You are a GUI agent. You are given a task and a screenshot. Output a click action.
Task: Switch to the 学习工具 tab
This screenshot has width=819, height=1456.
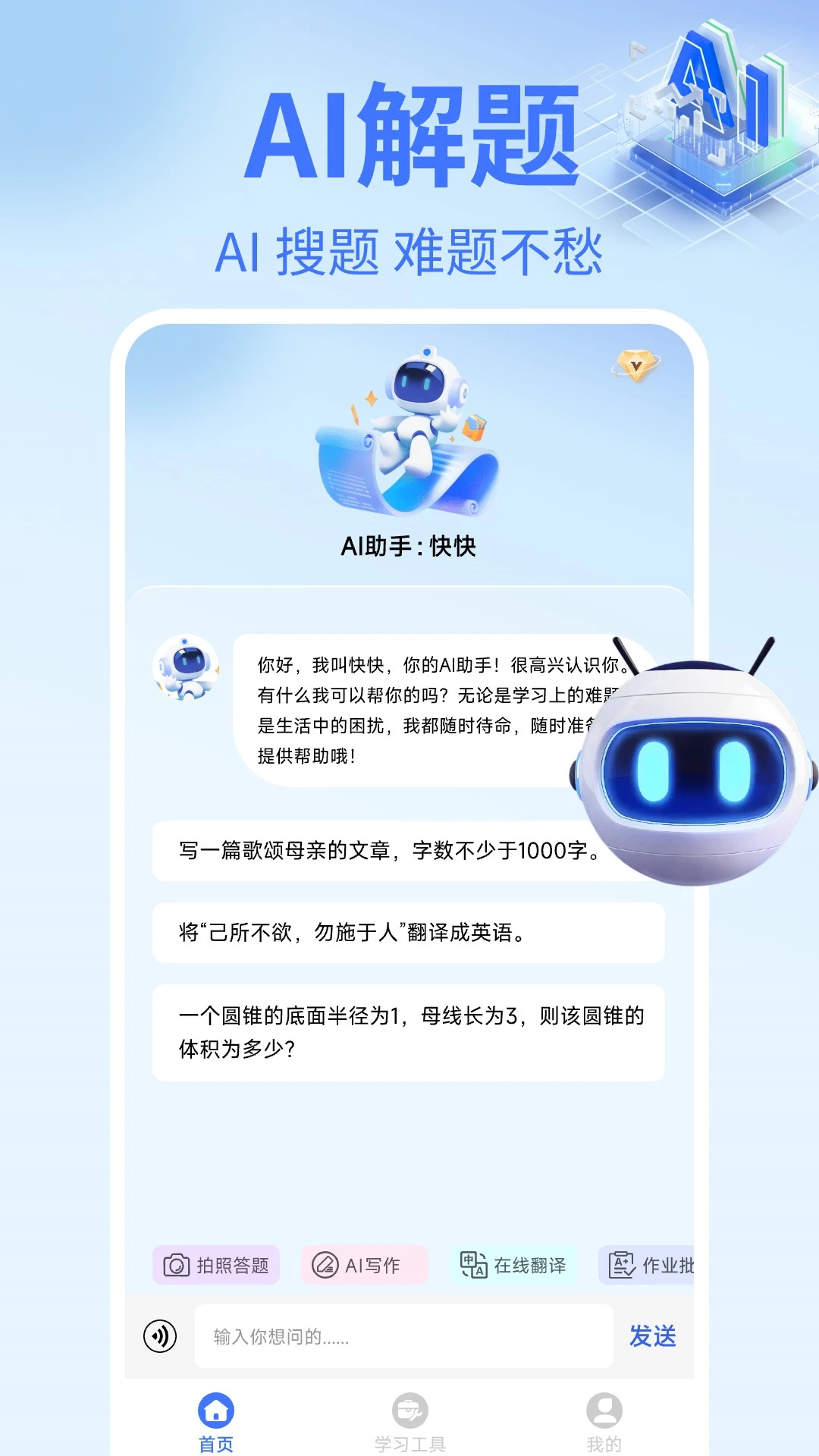tap(409, 1422)
